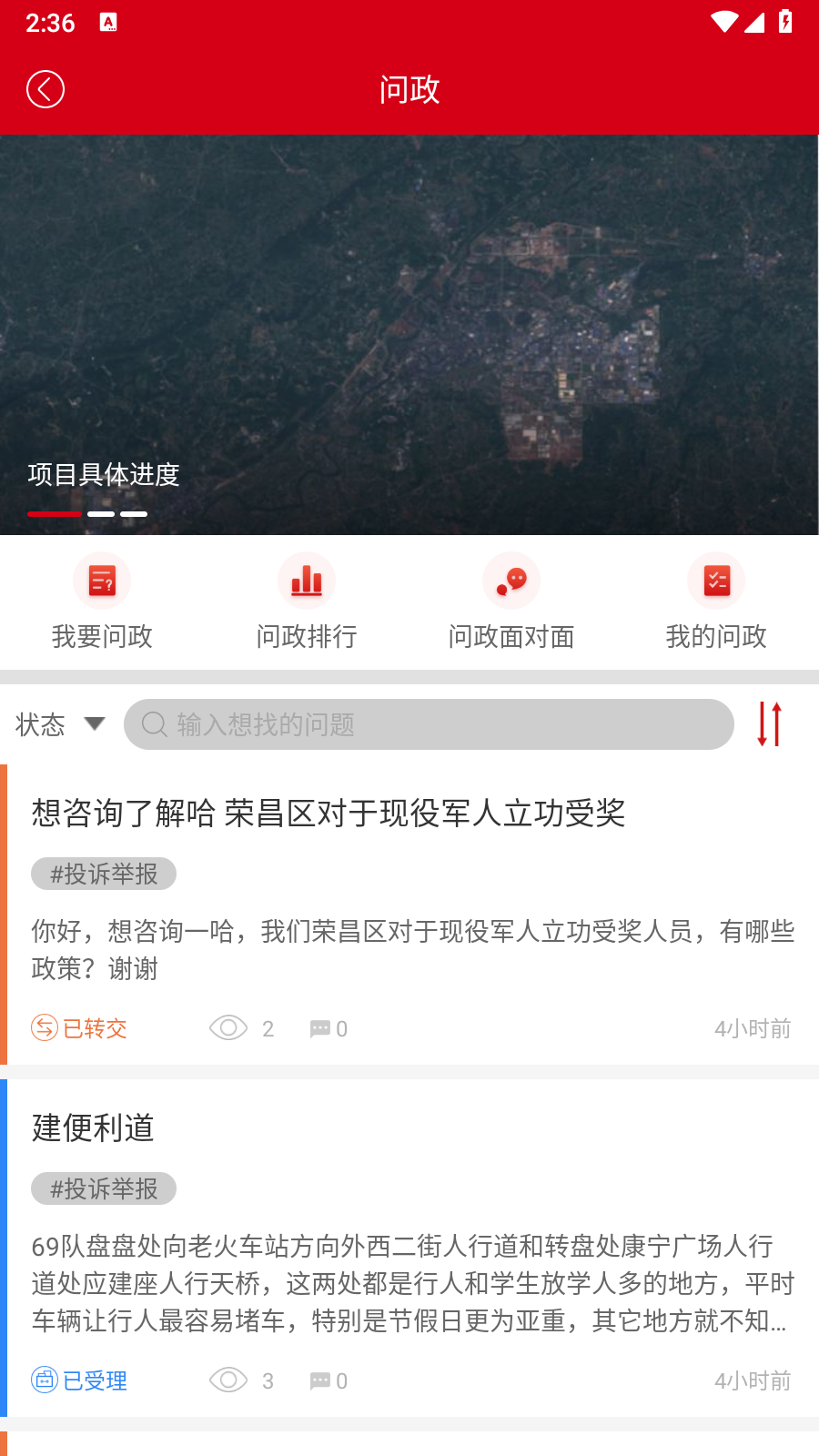The width and height of the screenshot is (819, 1456).
Task: Click the sort order arrows icon
Action: pos(767,724)
